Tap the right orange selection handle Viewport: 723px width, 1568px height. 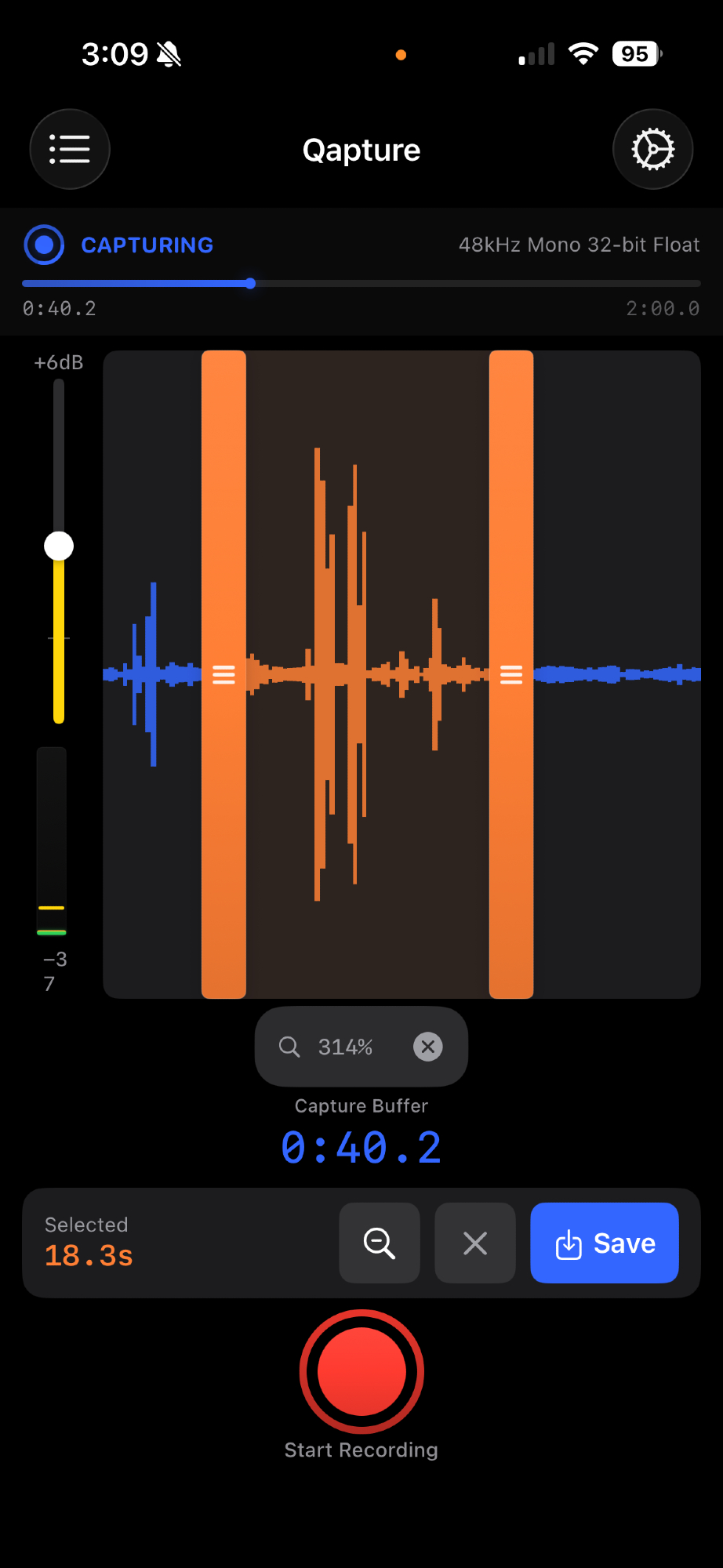(511, 674)
